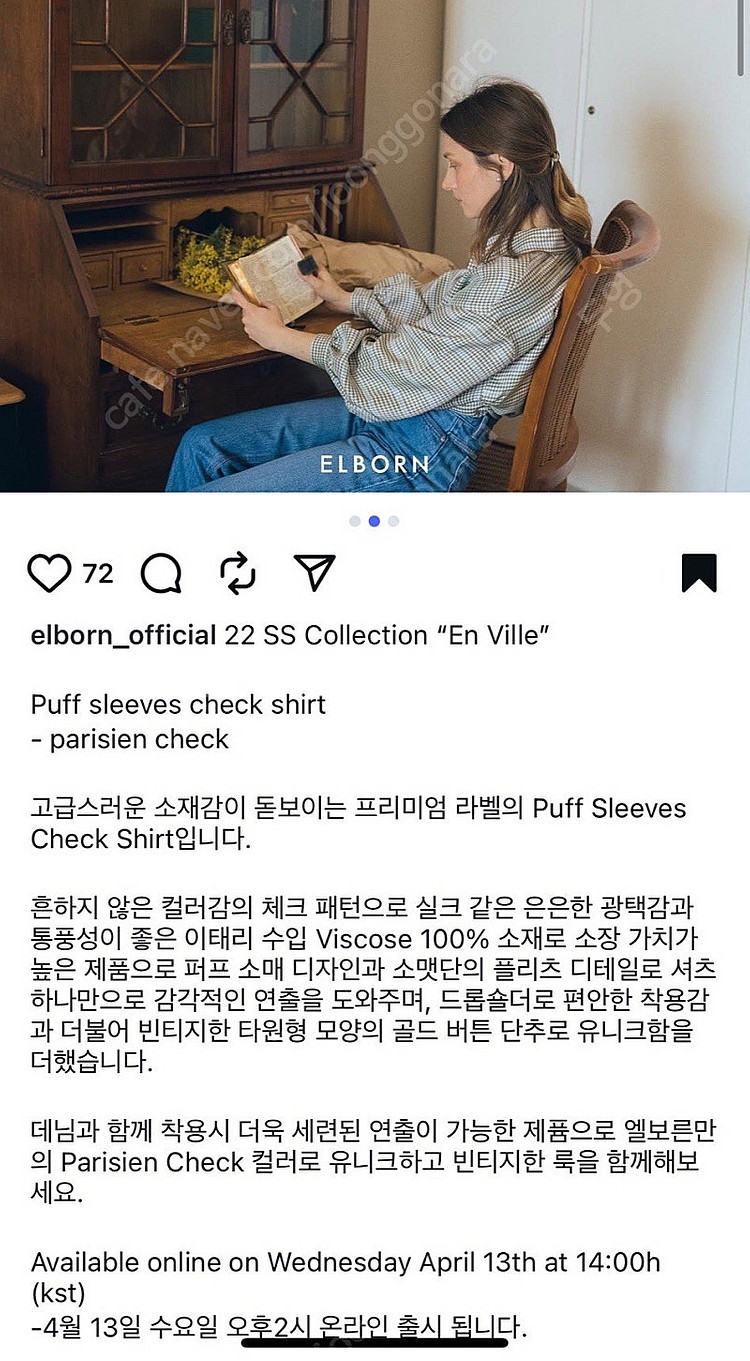Open elborn_official profile from caption
This screenshot has height=1361, width=750.
[x=124, y=635]
